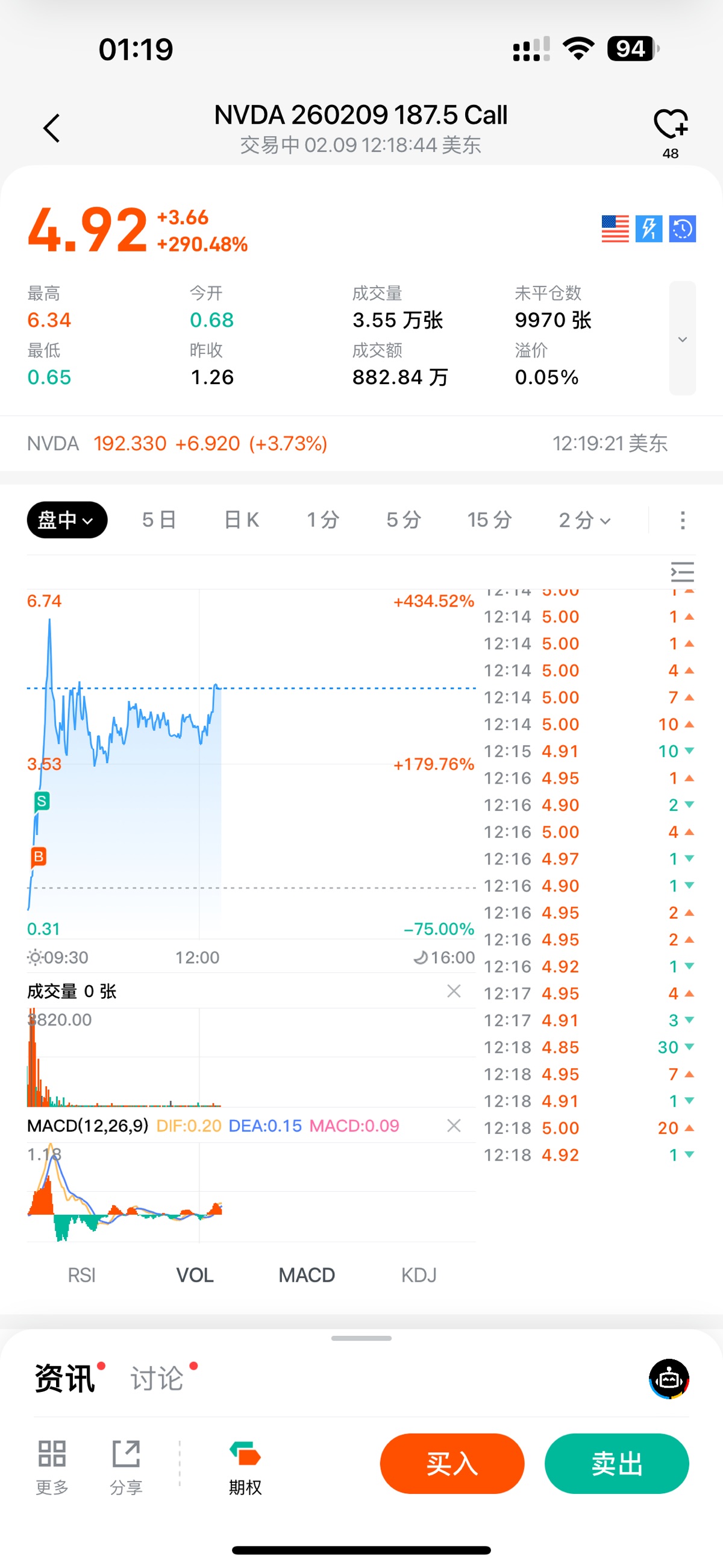The image size is (723, 1568).
Task: Switch to the 讨论 tab
Action: [x=157, y=1378]
